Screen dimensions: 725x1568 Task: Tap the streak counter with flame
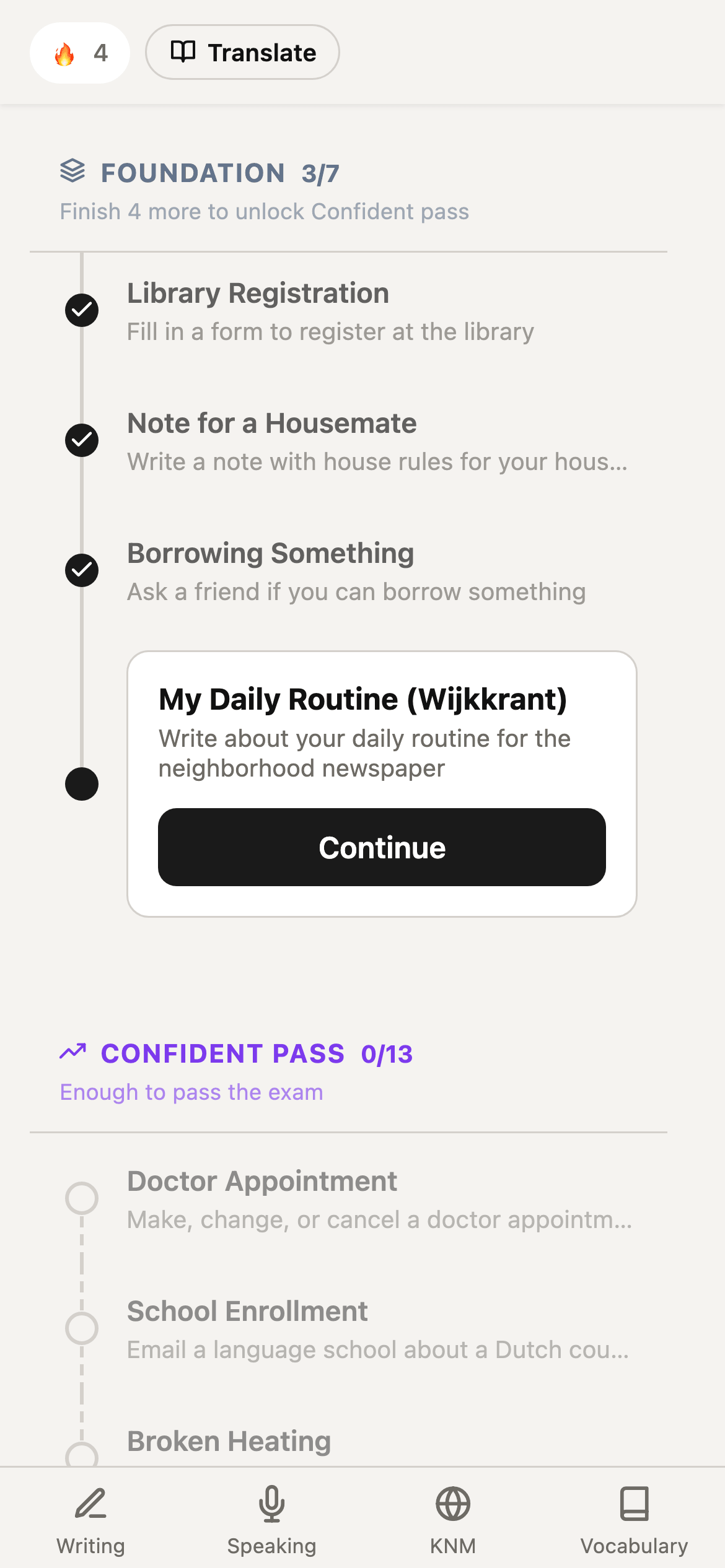(80, 53)
